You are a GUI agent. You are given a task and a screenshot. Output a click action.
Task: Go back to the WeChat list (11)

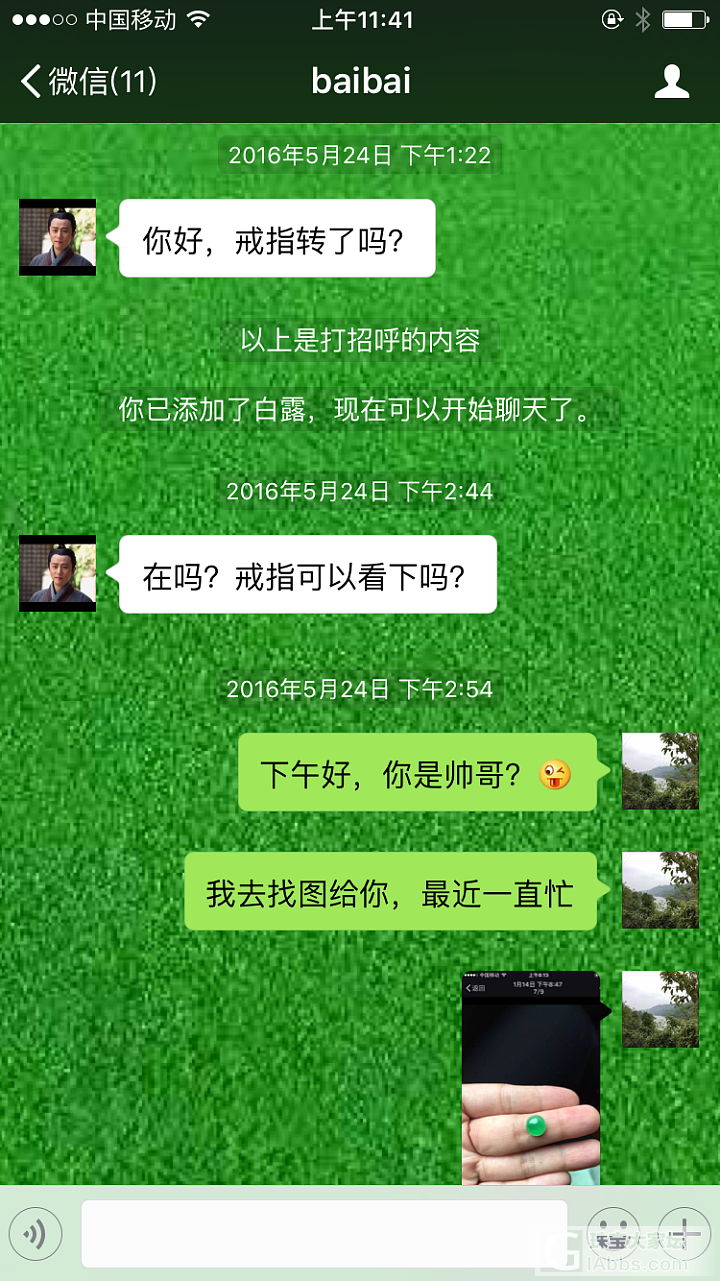tap(88, 81)
